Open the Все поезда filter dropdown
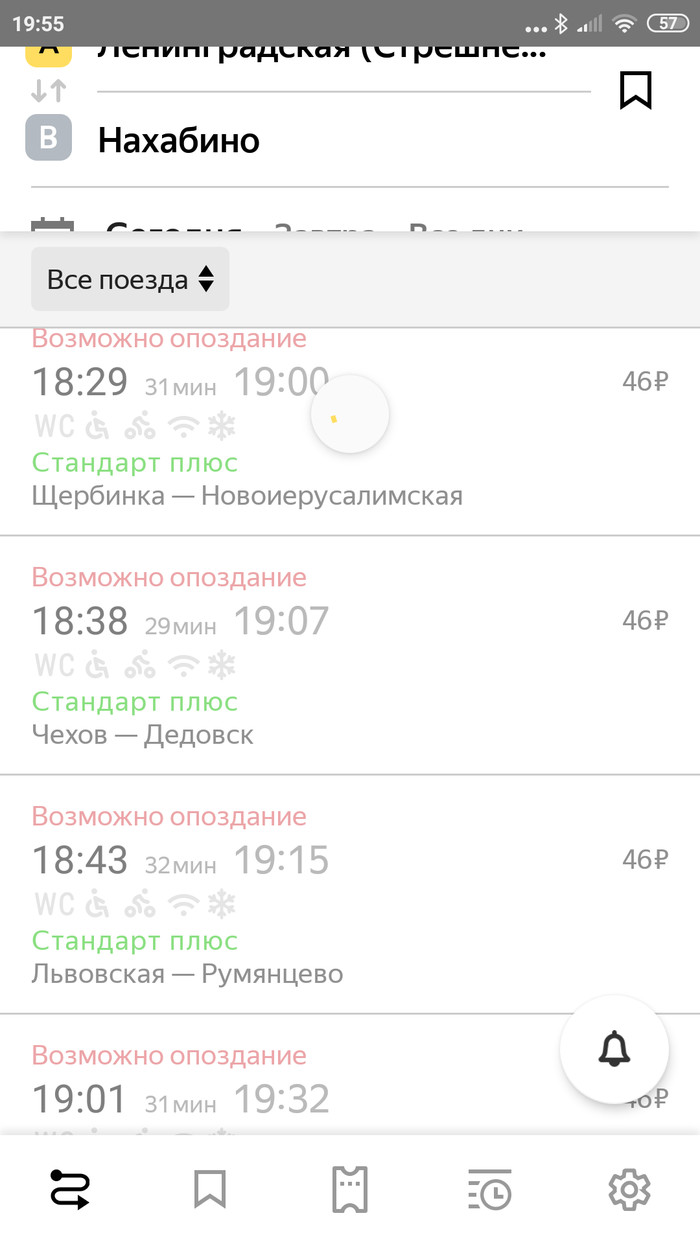Viewport: 700px width, 1244px height. pyautogui.click(x=130, y=280)
